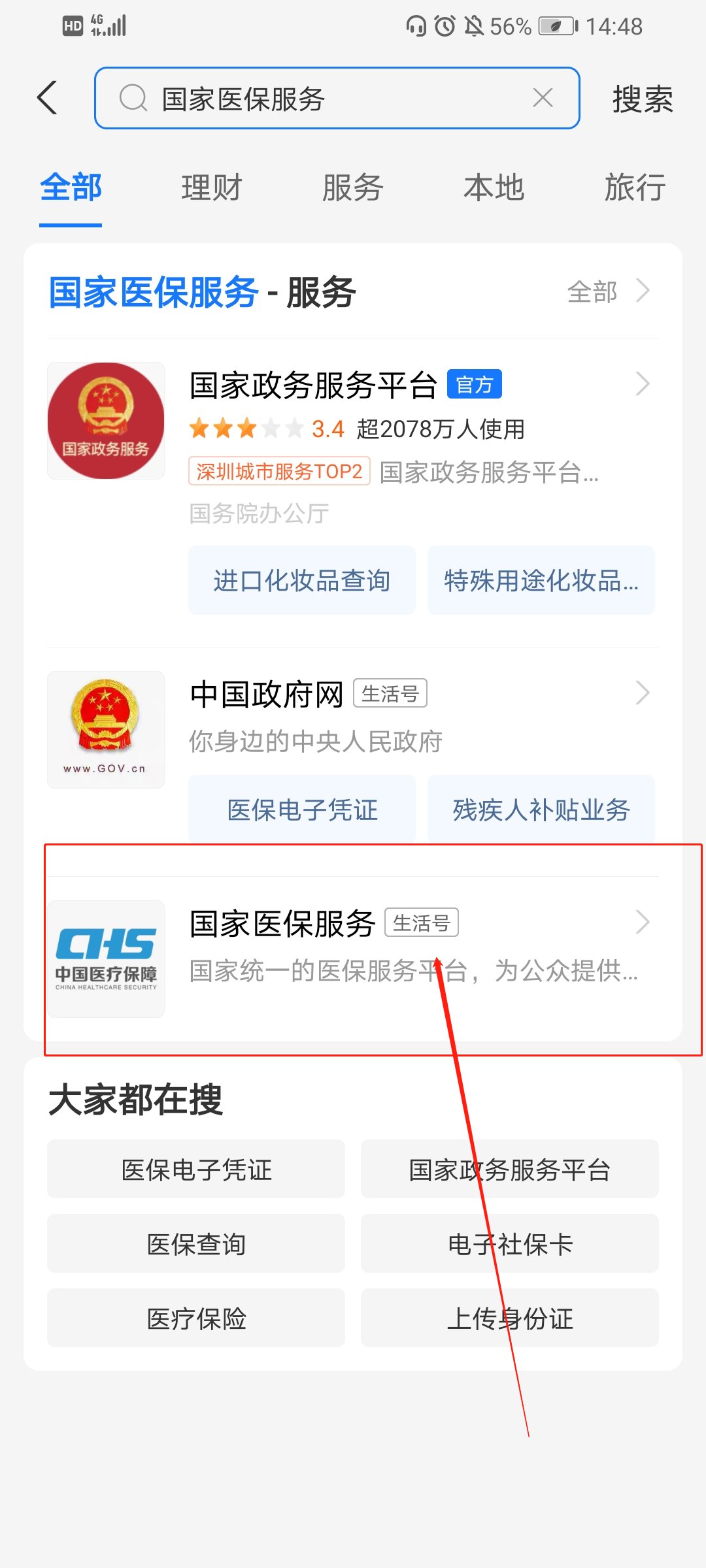Switch to the 本地 tab
Viewport: 706px width, 1568px height.
pos(494,188)
